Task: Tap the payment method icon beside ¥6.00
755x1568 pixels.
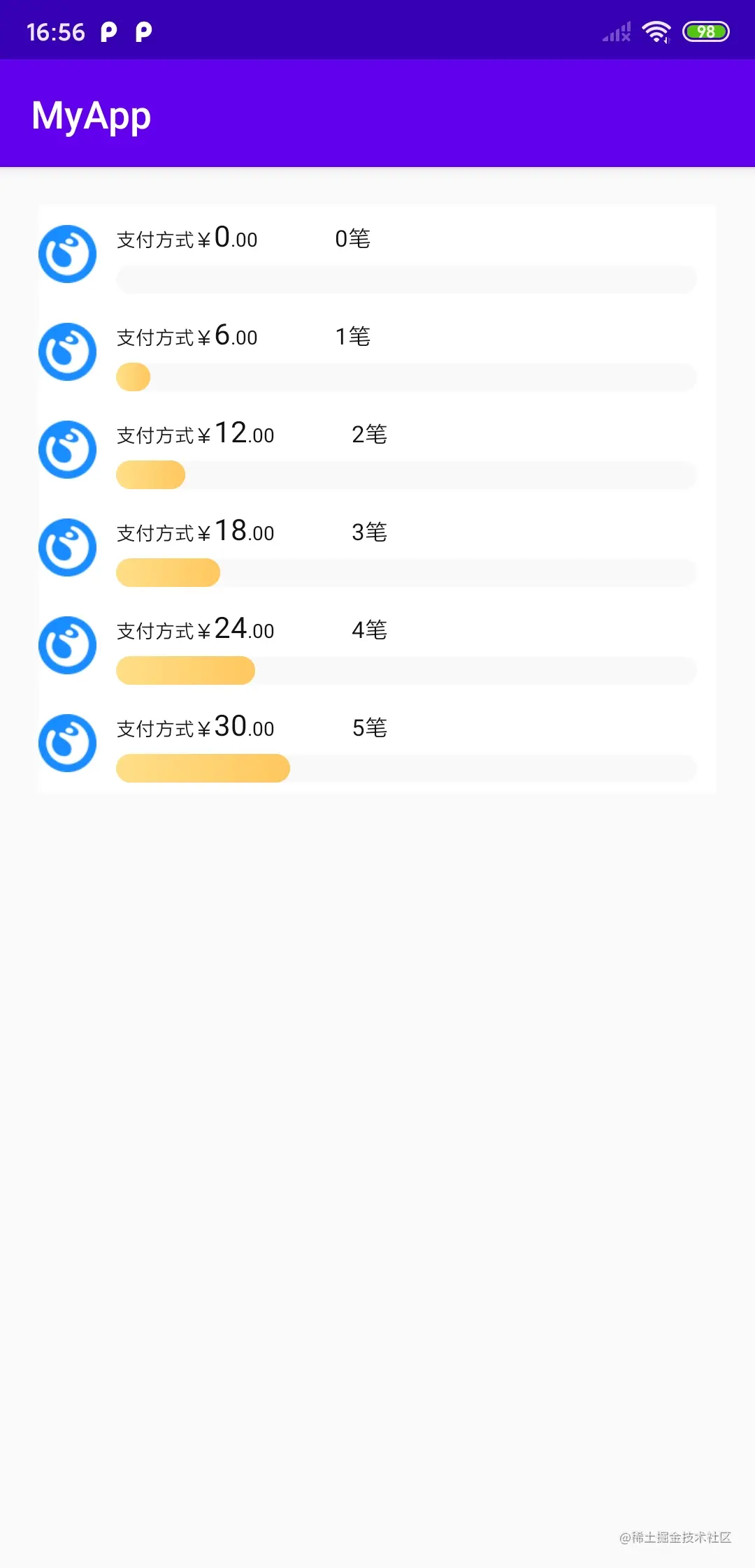Action: pyautogui.click(x=67, y=351)
